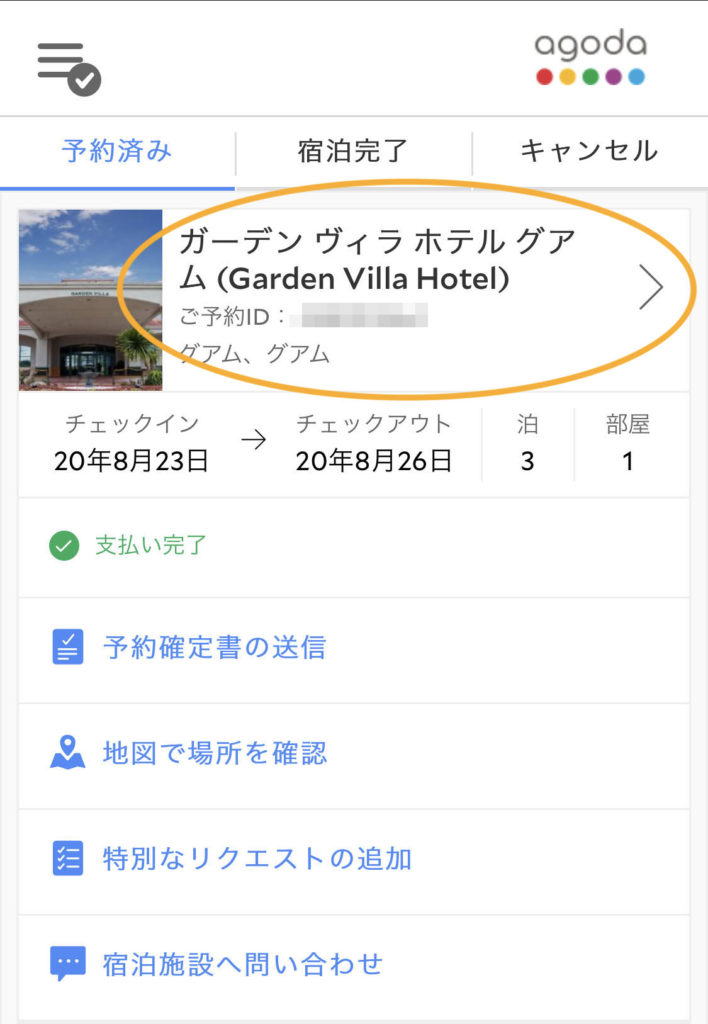708x1024 pixels.
Task: Switch to the キャンセル tab
Action: (x=588, y=152)
